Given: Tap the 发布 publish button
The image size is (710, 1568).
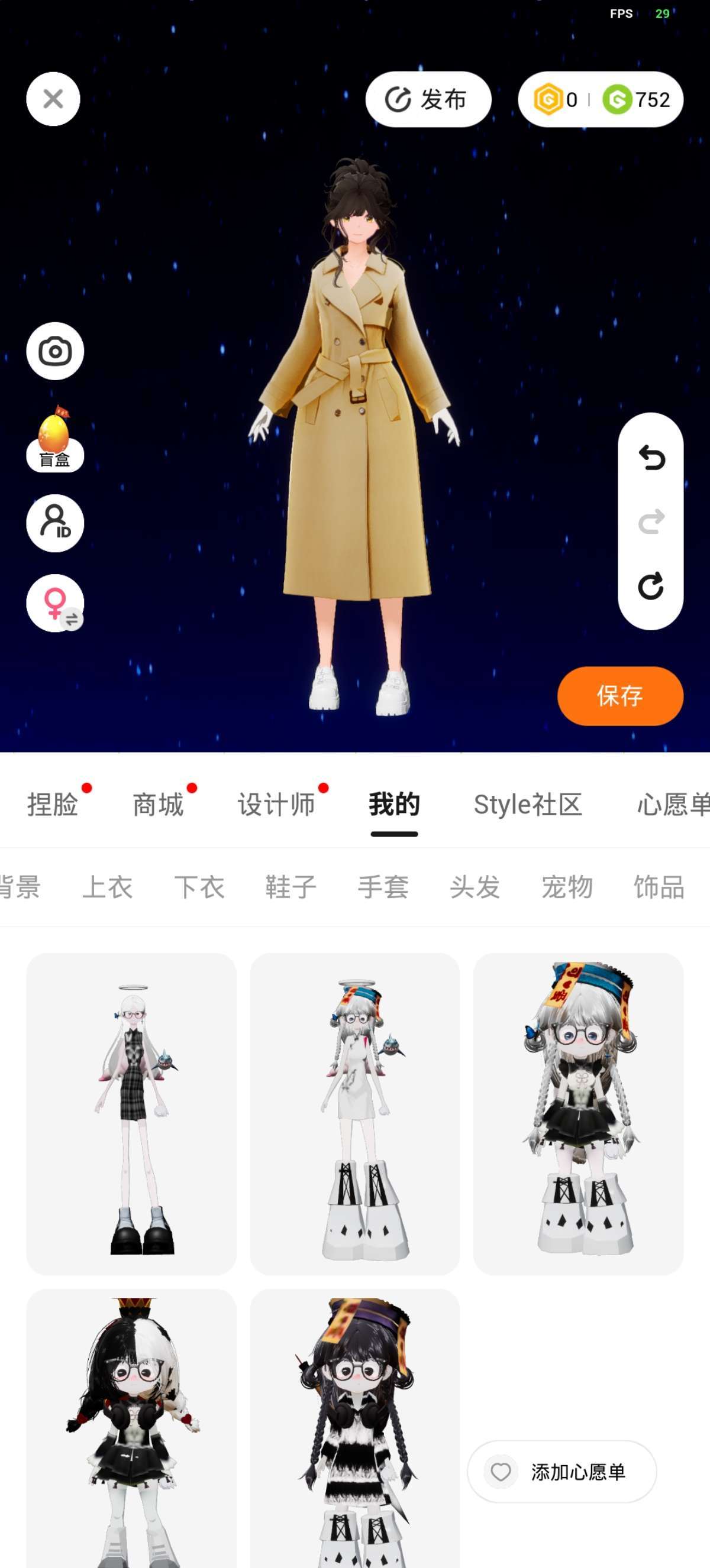Looking at the screenshot, I should click(x=427, y=99).
